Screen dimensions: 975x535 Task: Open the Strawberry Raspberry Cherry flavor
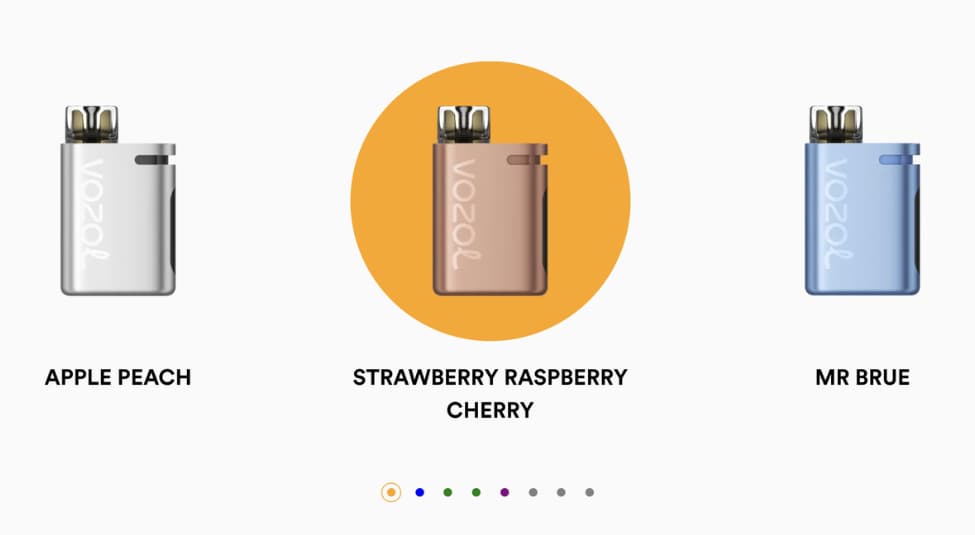click(x=490, y=201)
